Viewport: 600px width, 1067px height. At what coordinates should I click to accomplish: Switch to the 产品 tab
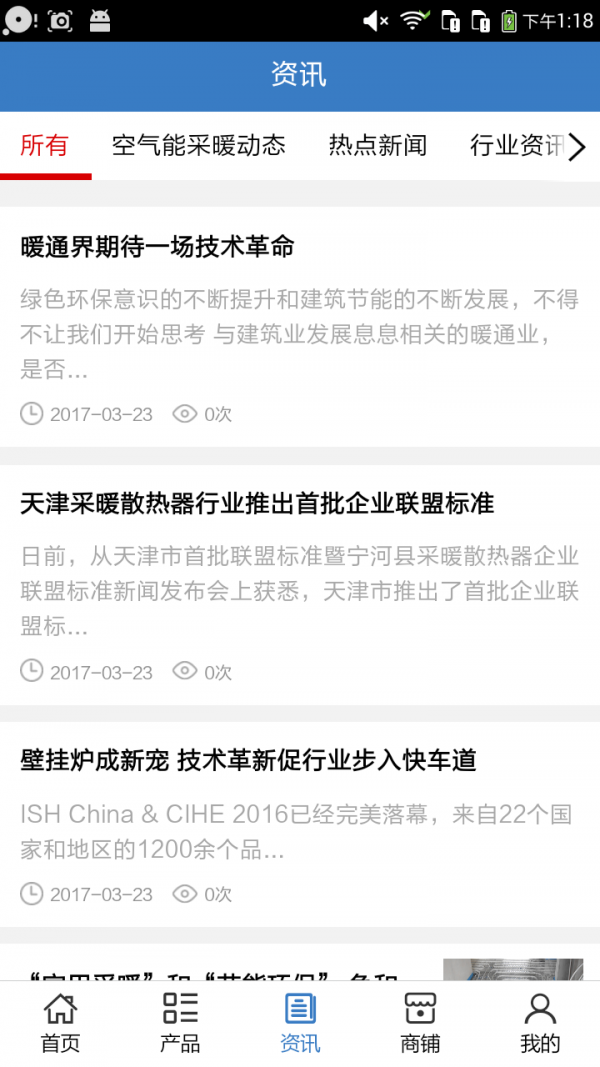[180, 1023]
